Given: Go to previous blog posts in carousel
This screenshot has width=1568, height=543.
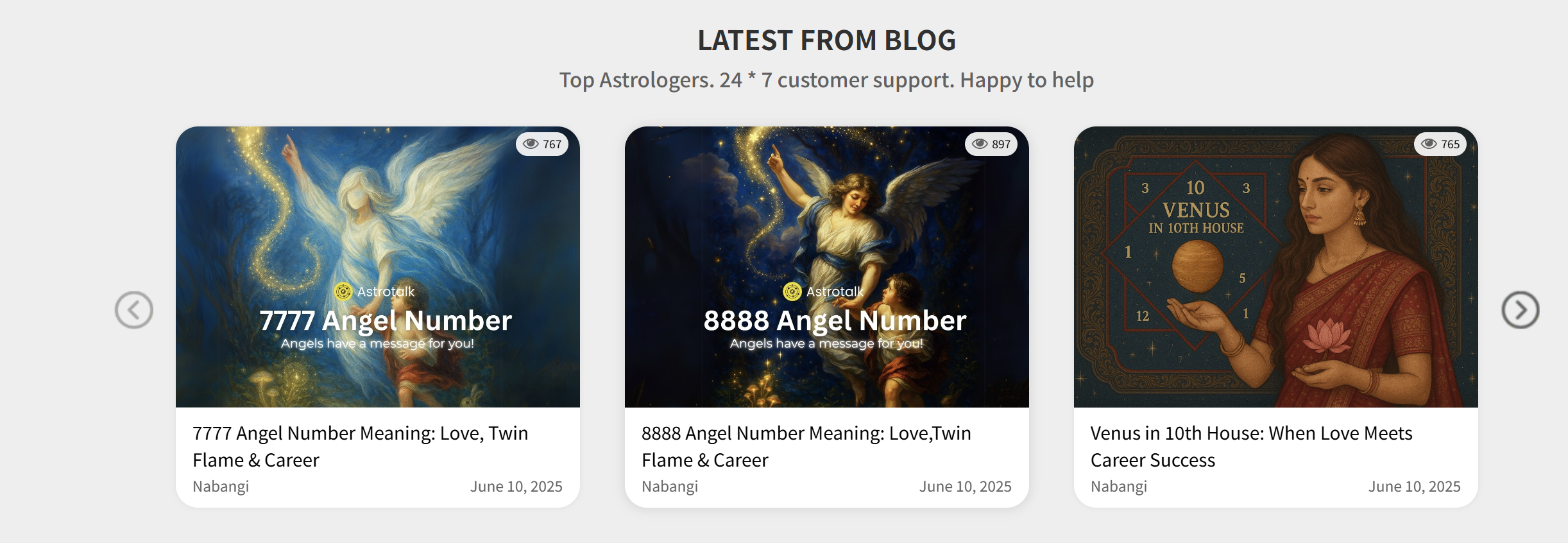Looking at the screenshot, I should point(134,310).
